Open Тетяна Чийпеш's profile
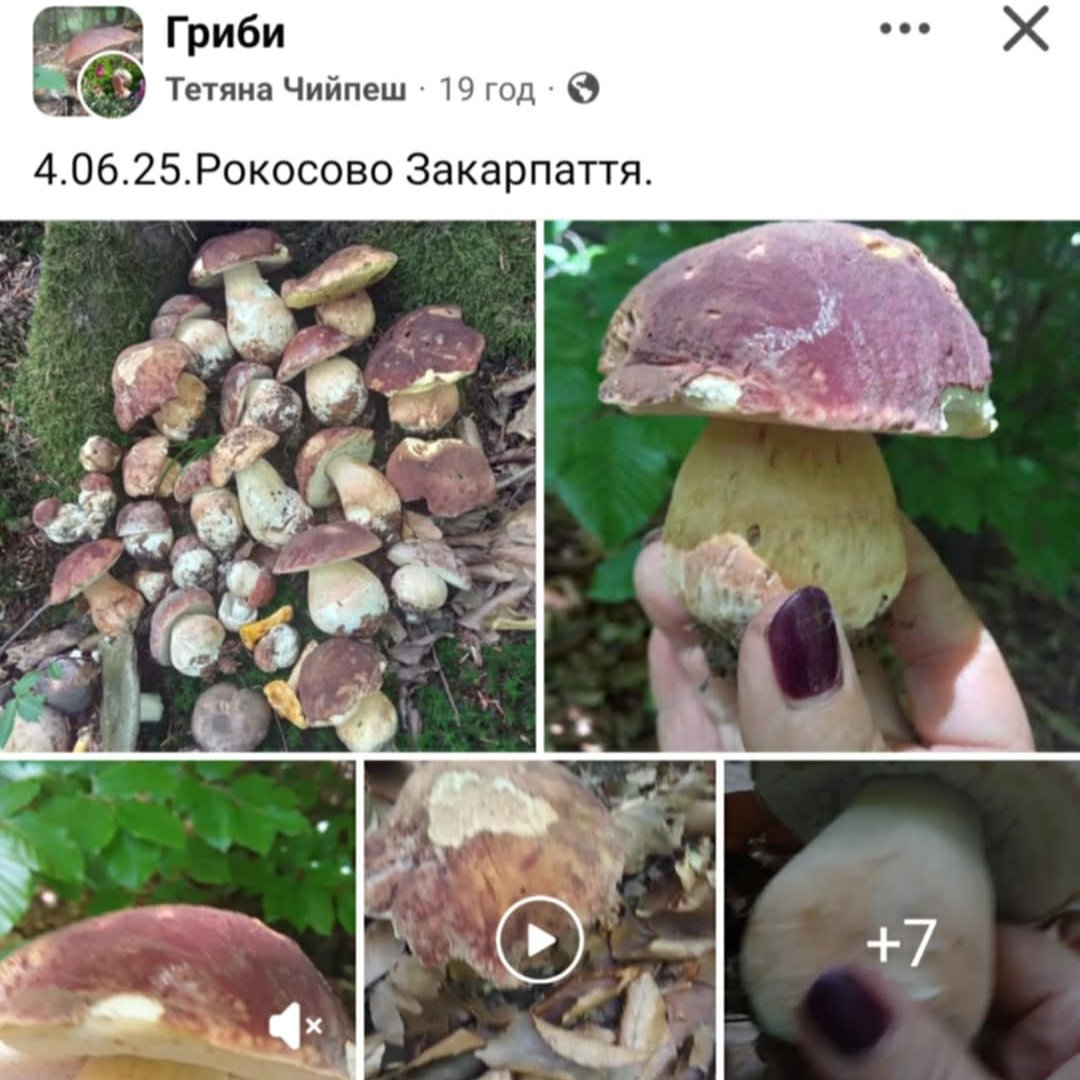The height and width of the screenshot is (1080, 1080). 286,90
